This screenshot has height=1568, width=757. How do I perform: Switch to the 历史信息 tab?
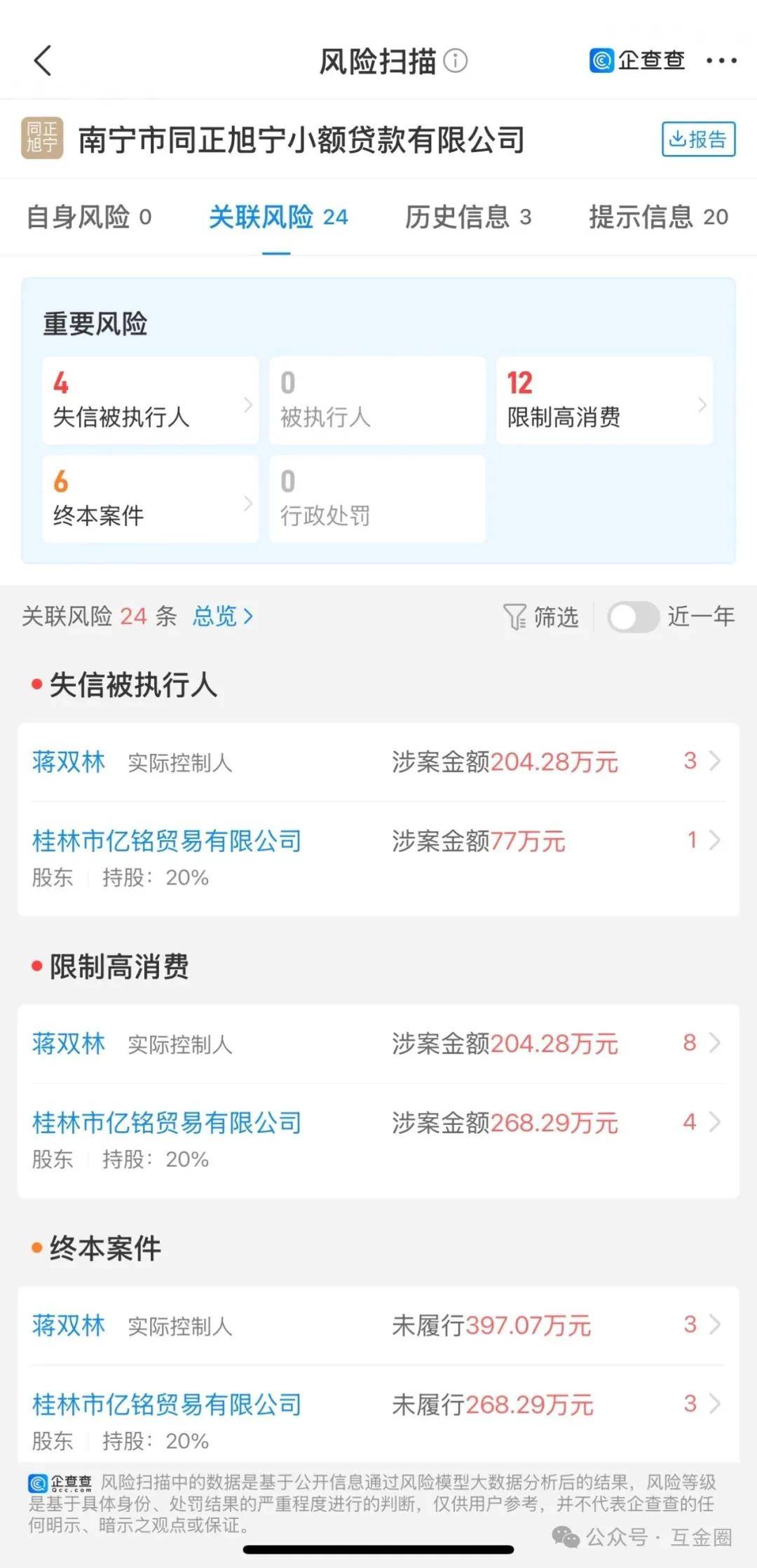click(465, 218)
